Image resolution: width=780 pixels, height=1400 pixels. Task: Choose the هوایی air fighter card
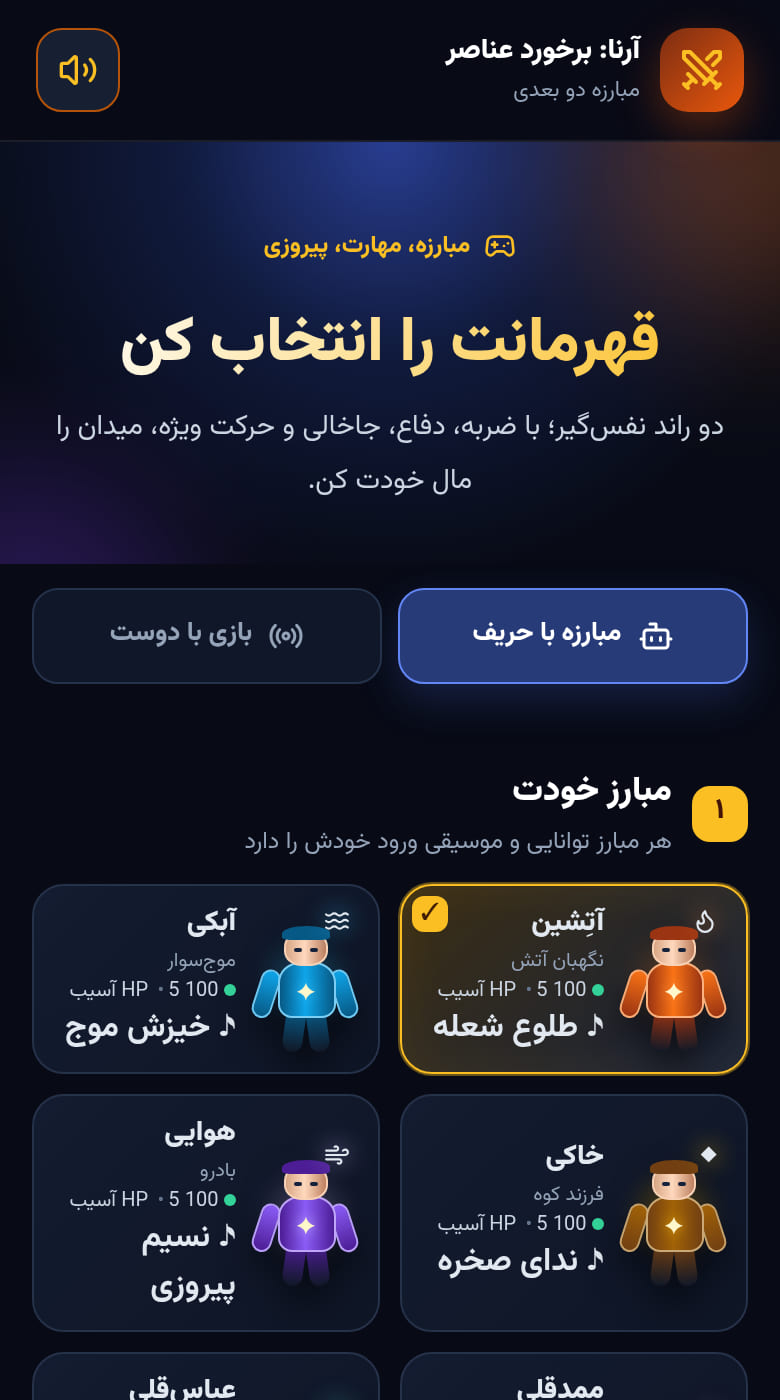(206, 1213)
